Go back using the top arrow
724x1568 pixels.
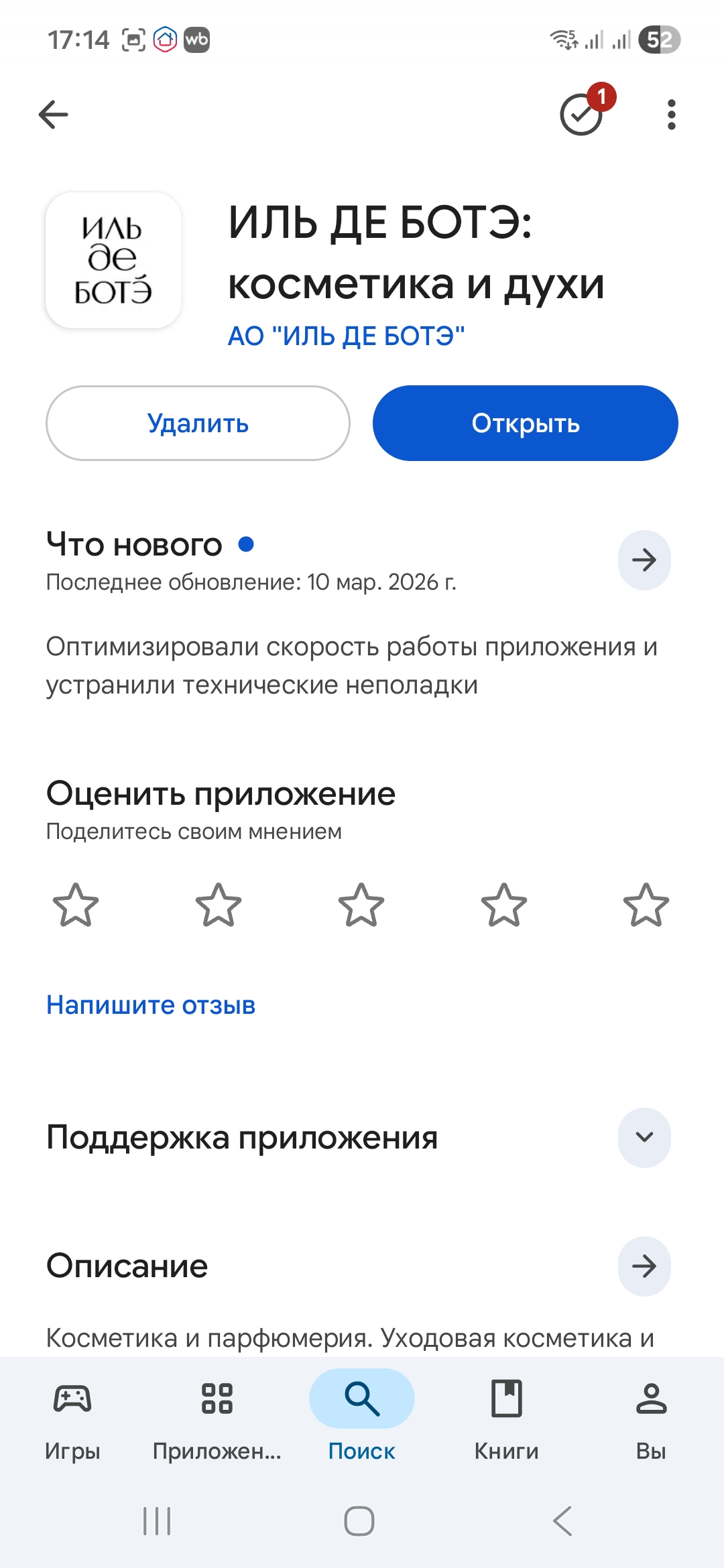(x=54, y=115)
